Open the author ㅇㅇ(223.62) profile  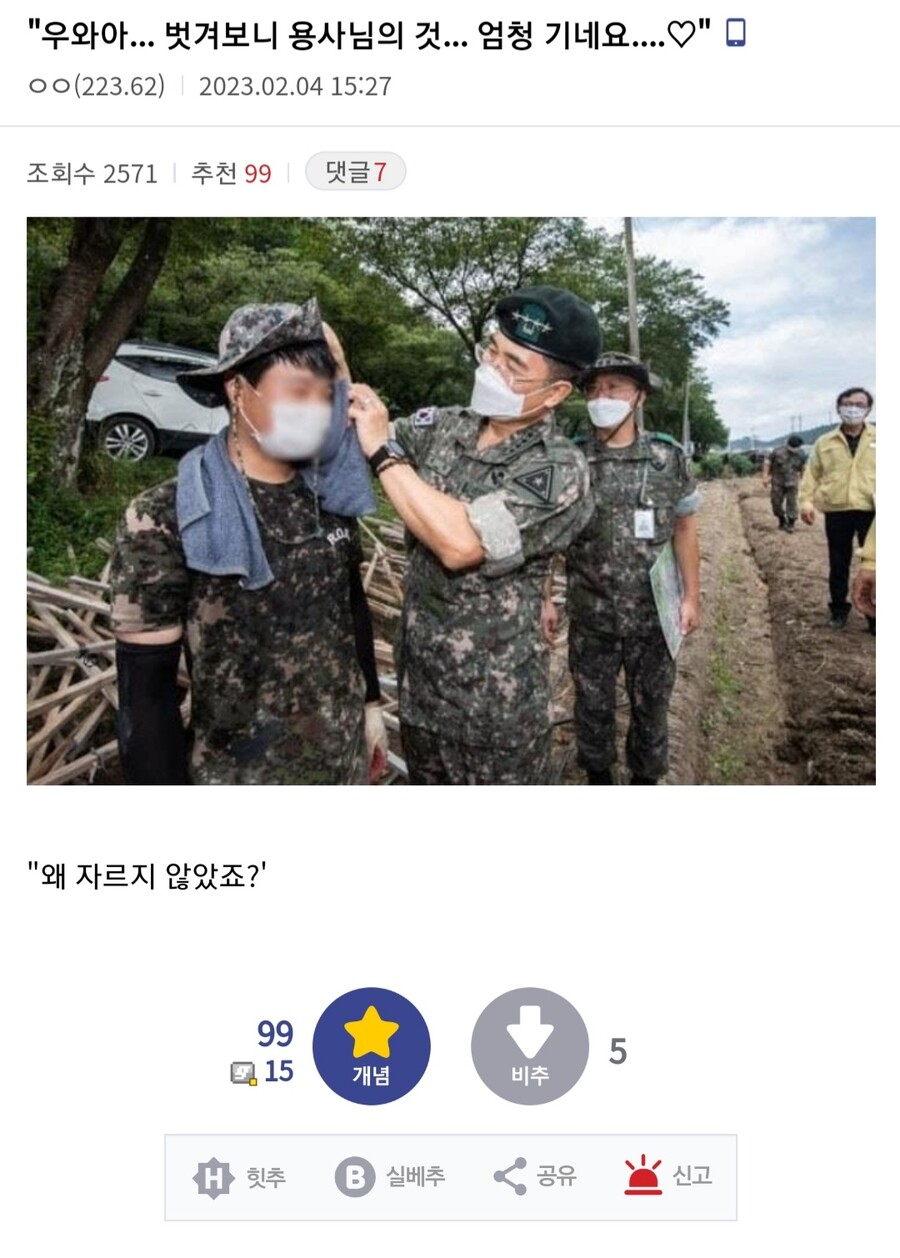97,86
